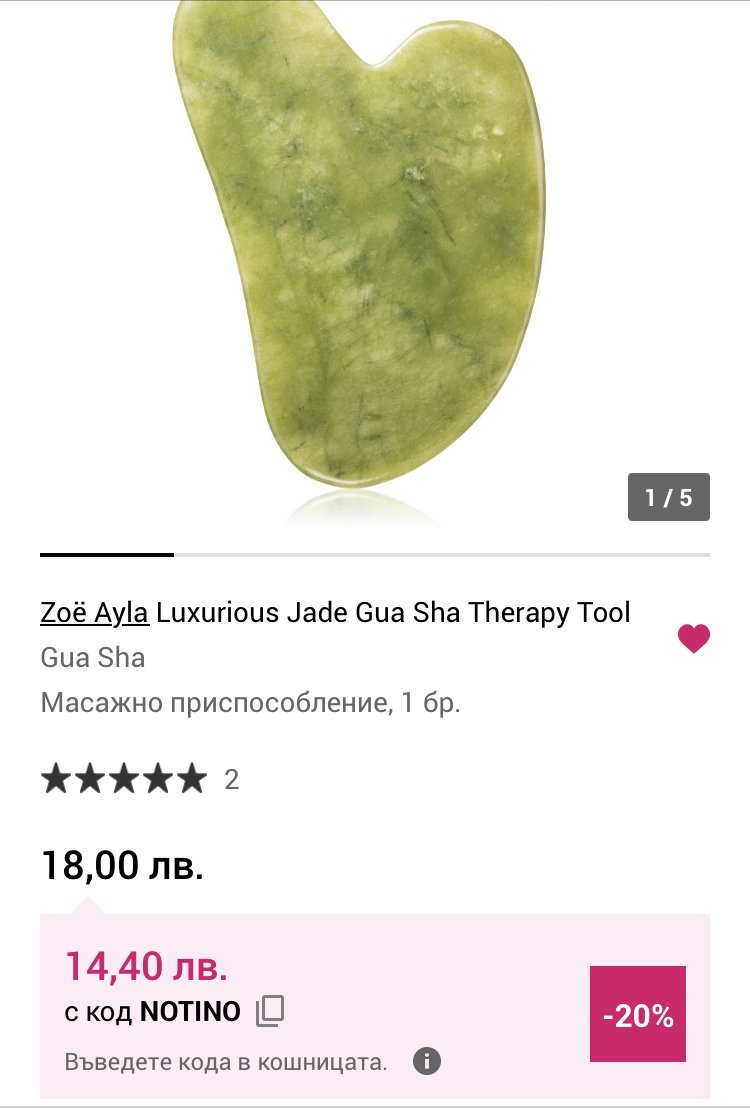Remove product from favorites via heart icon

[x=693, y=638]
